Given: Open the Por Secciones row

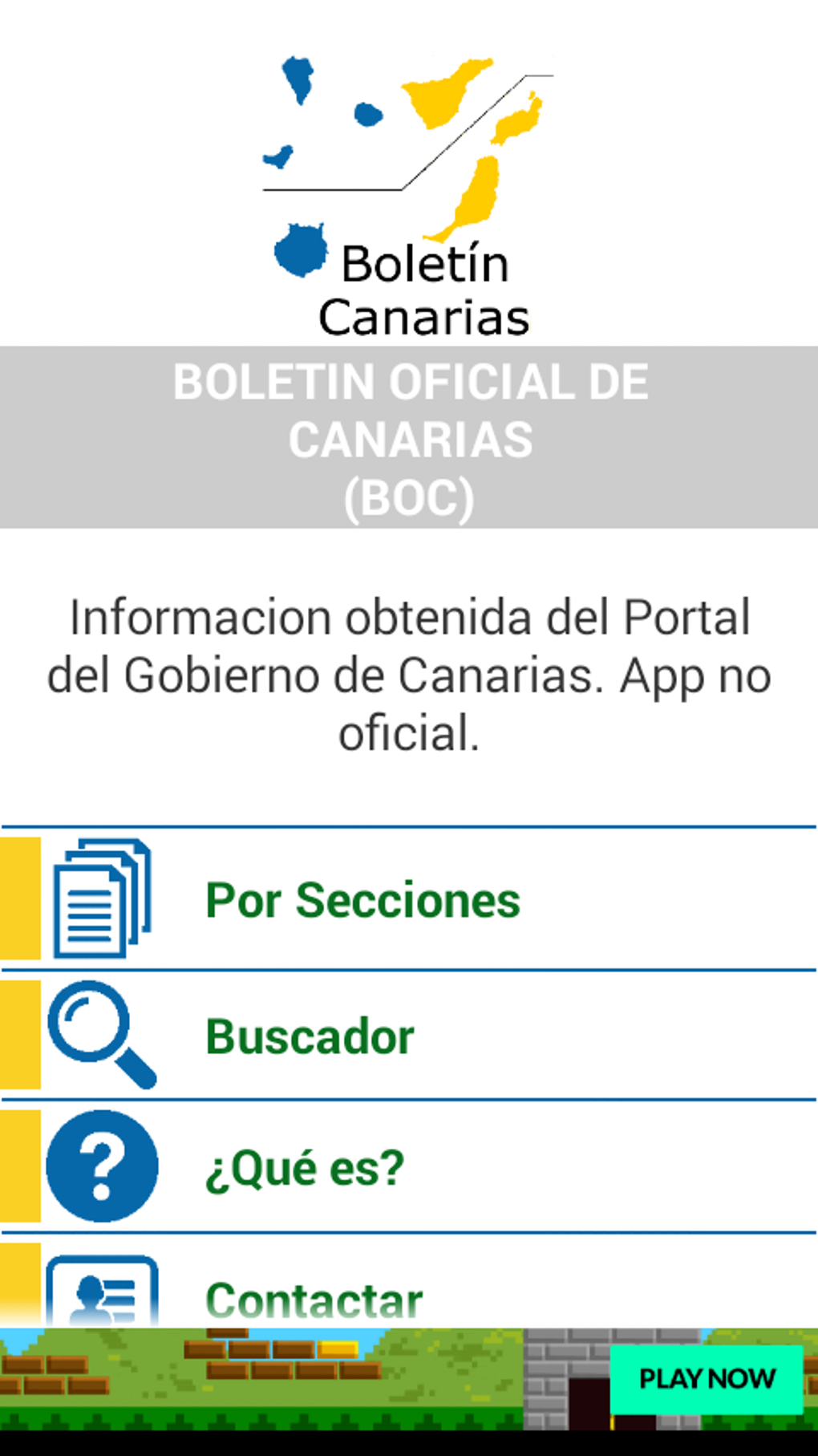Looking at the screenshot, I should tap(409, 898).
